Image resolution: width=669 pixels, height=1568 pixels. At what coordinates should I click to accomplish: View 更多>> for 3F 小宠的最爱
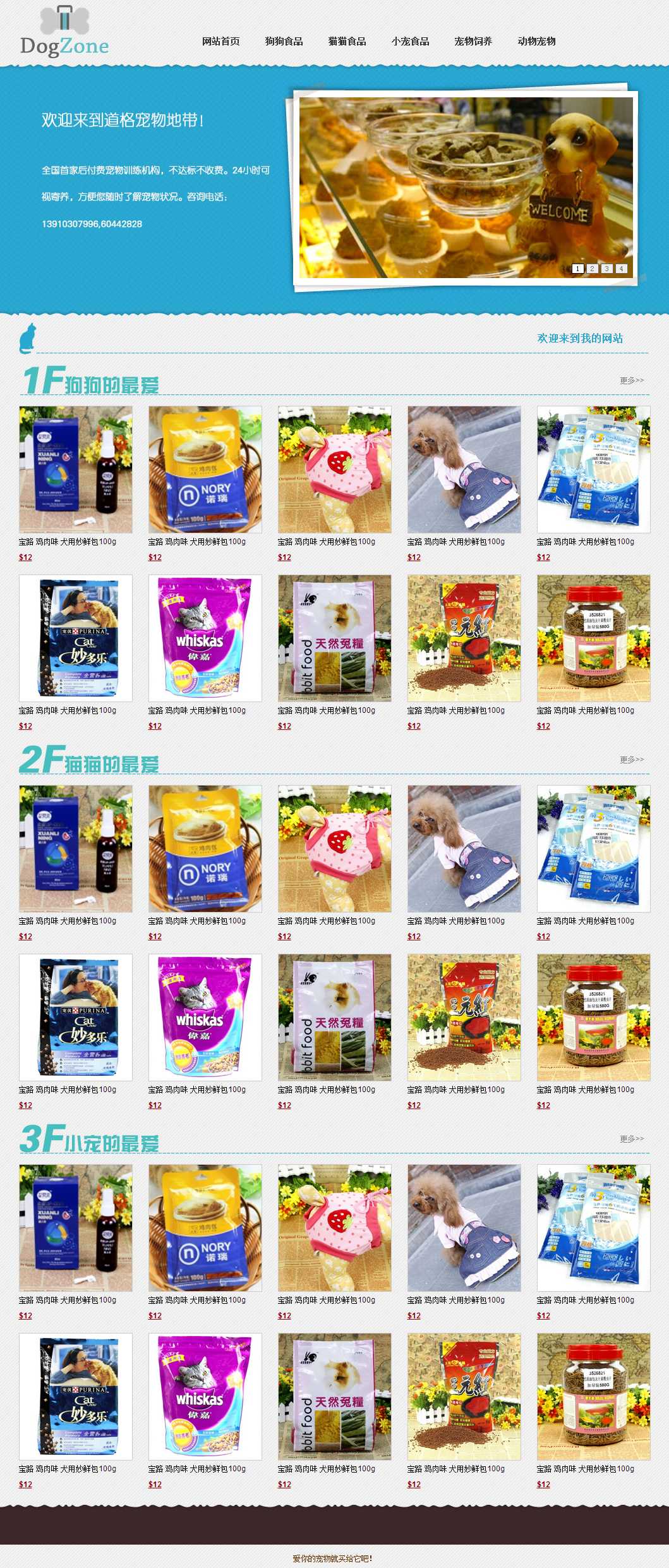(631, 1139)
